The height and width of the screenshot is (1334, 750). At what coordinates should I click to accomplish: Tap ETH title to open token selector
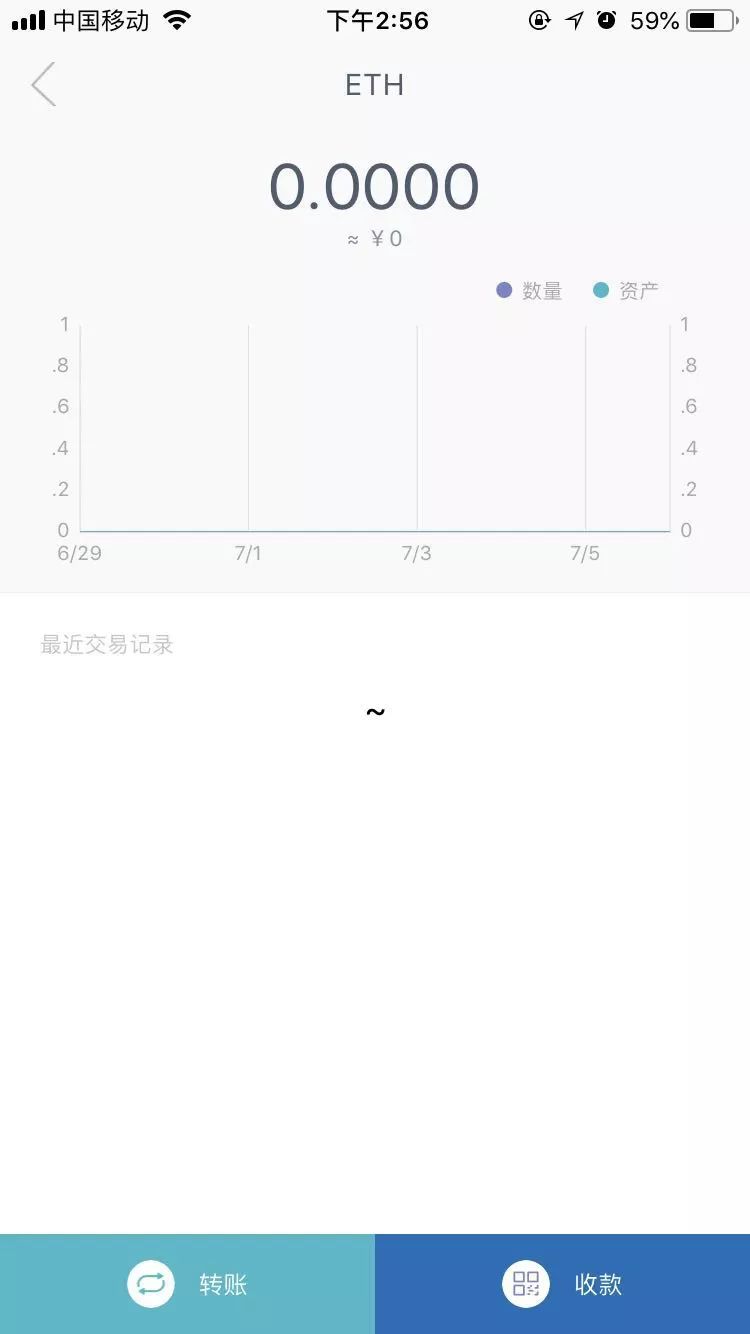[x=375, y=85]
